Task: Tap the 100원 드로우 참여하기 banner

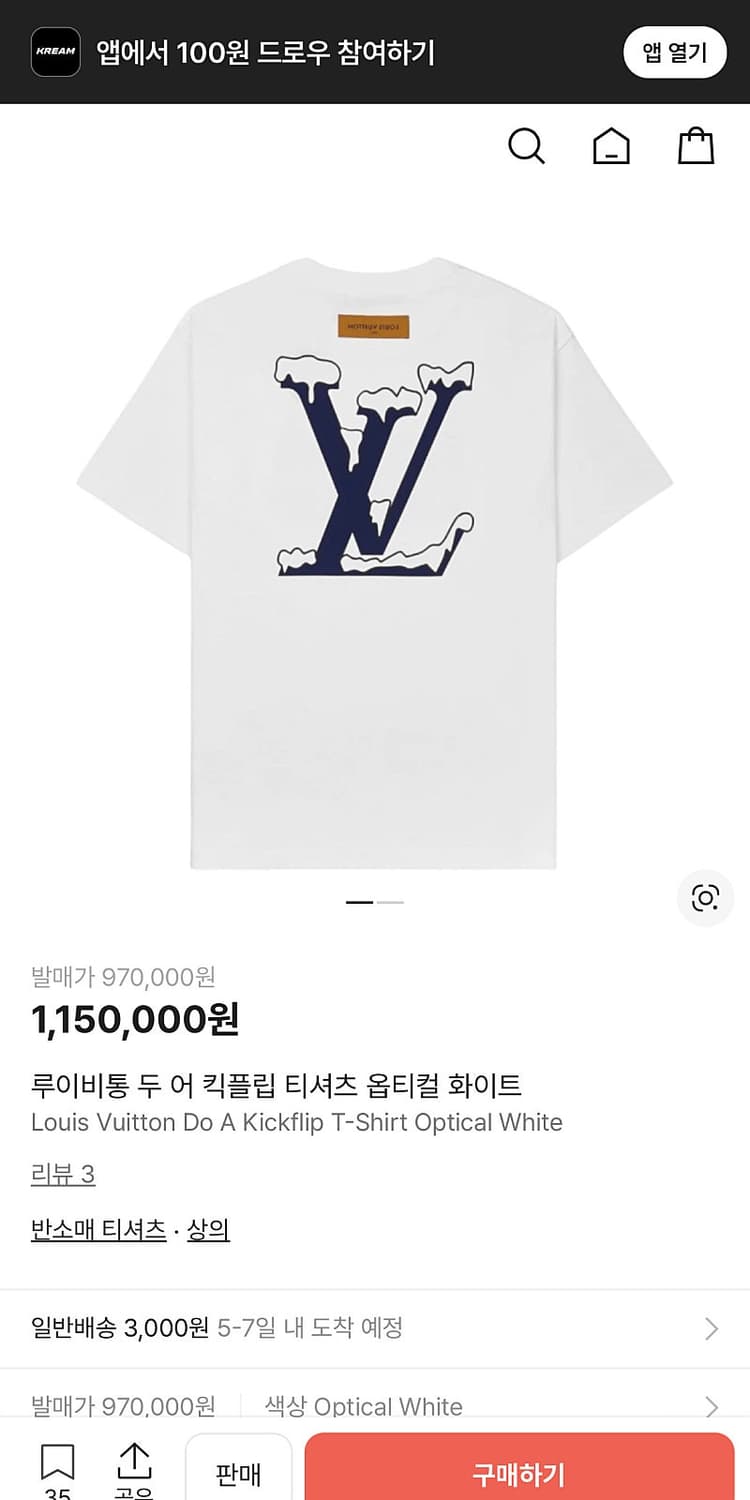Action: click(x=270, y=52)
